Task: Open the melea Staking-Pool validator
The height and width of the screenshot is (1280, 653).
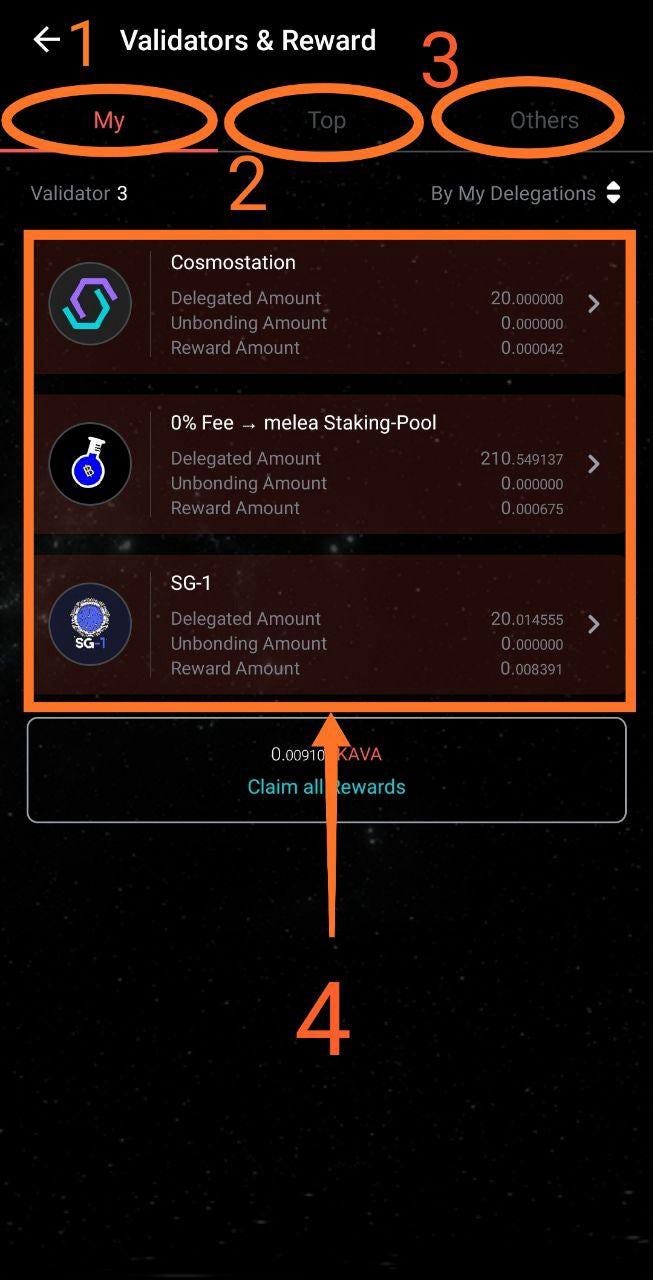Action: click(330, 464)
